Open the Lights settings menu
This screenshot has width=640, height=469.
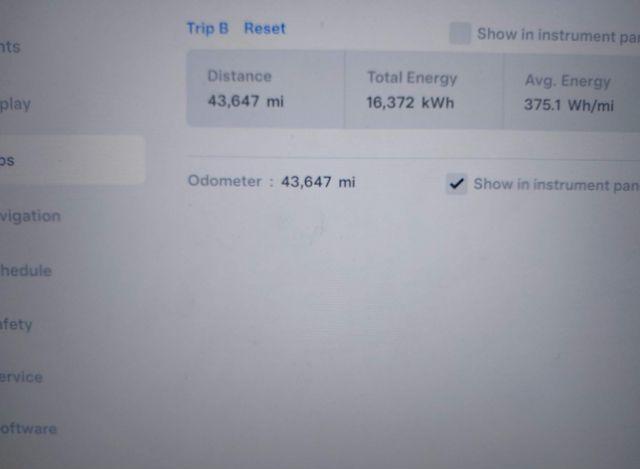12,47
